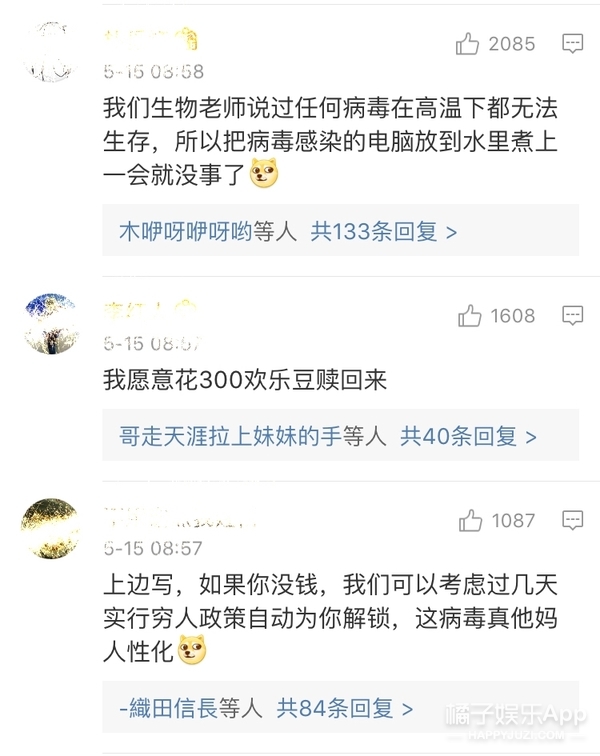
Task: Open 共133条回复 replies thread
Action: point(383,232)
